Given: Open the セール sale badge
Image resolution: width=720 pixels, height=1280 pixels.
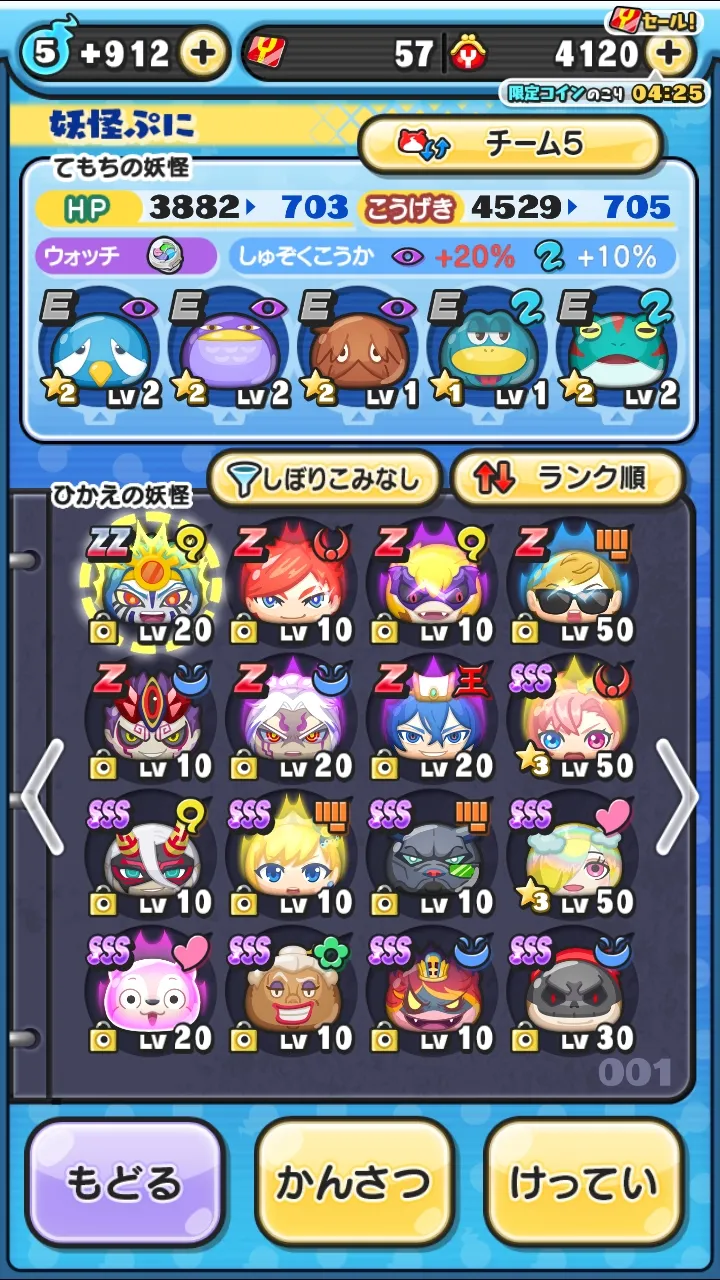Looking at the screenshot, I should 650,20.
